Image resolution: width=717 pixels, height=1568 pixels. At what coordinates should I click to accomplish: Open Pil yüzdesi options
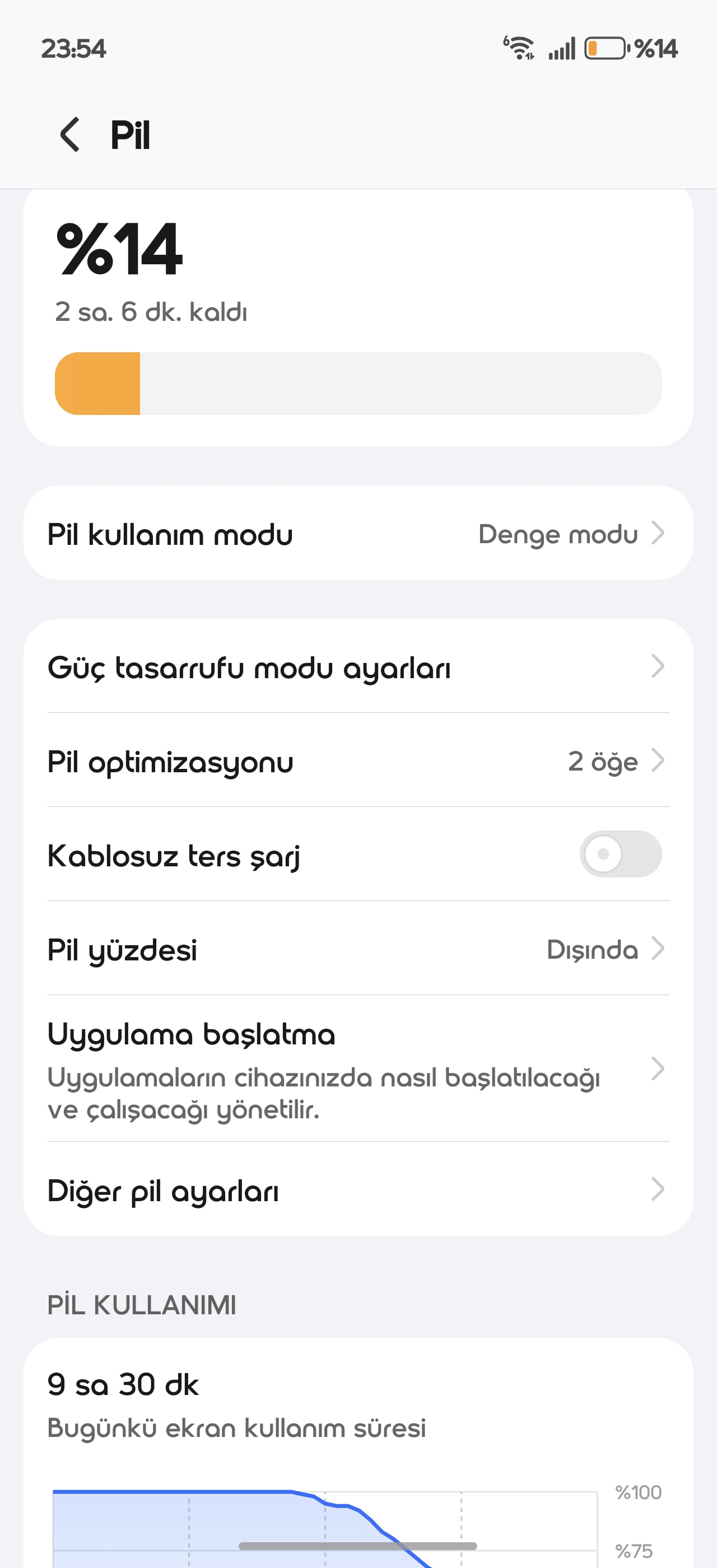pos(358,949)
